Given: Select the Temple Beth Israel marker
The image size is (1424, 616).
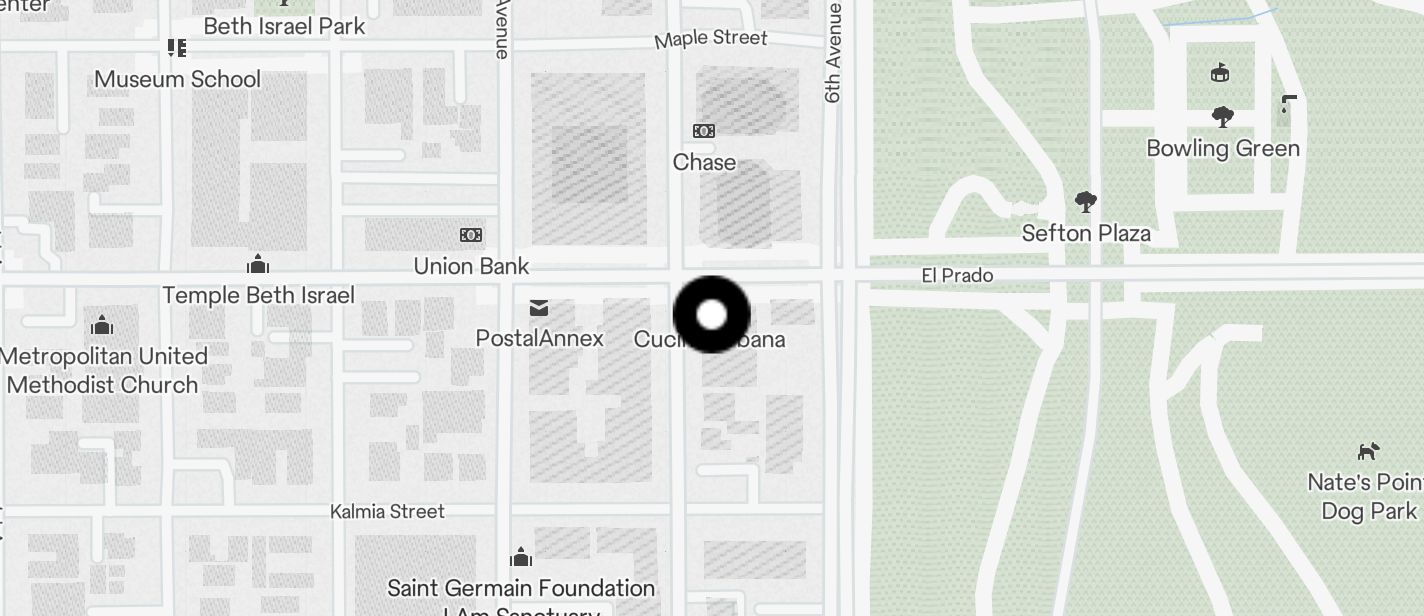Looking at the screenshot, I should click(258, 266).
